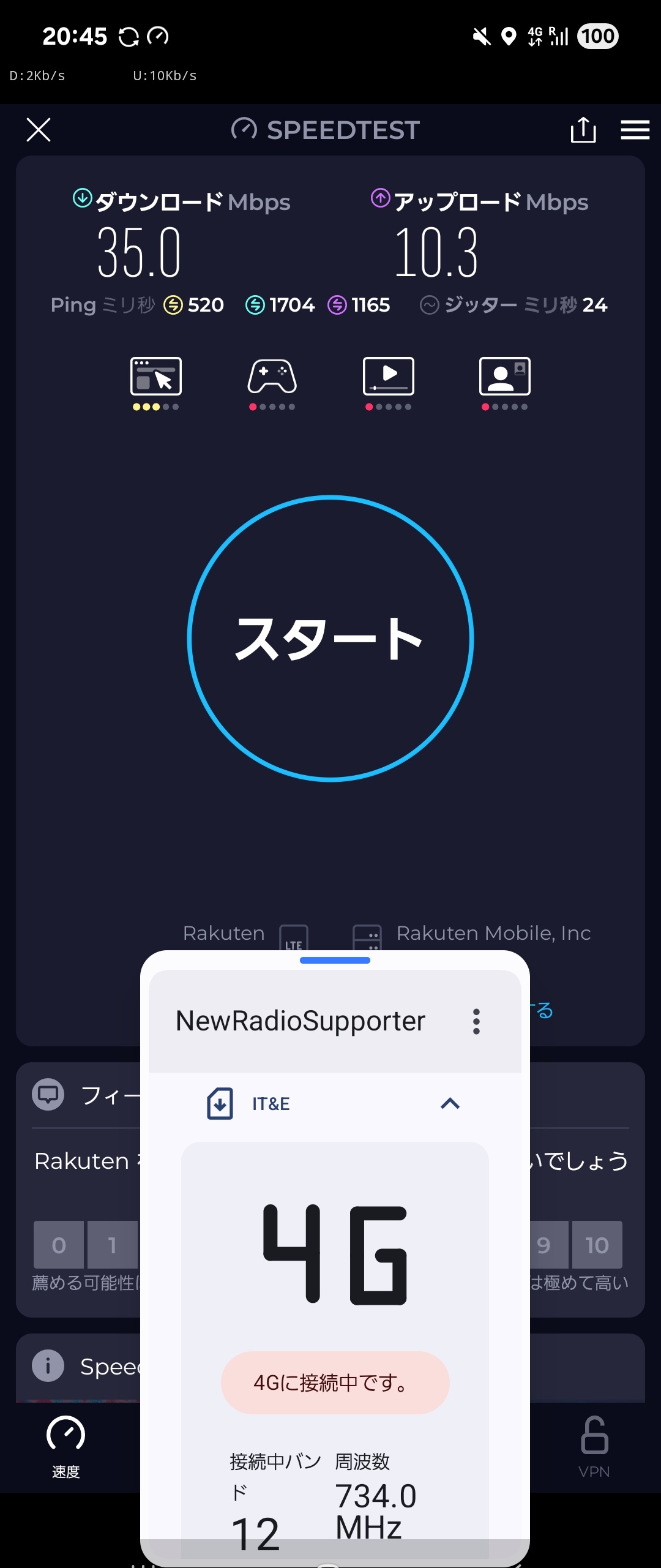Choose rating 9 in feedback
Image resolution: width=661 pixels, height=1568 pixels.
545,1244
